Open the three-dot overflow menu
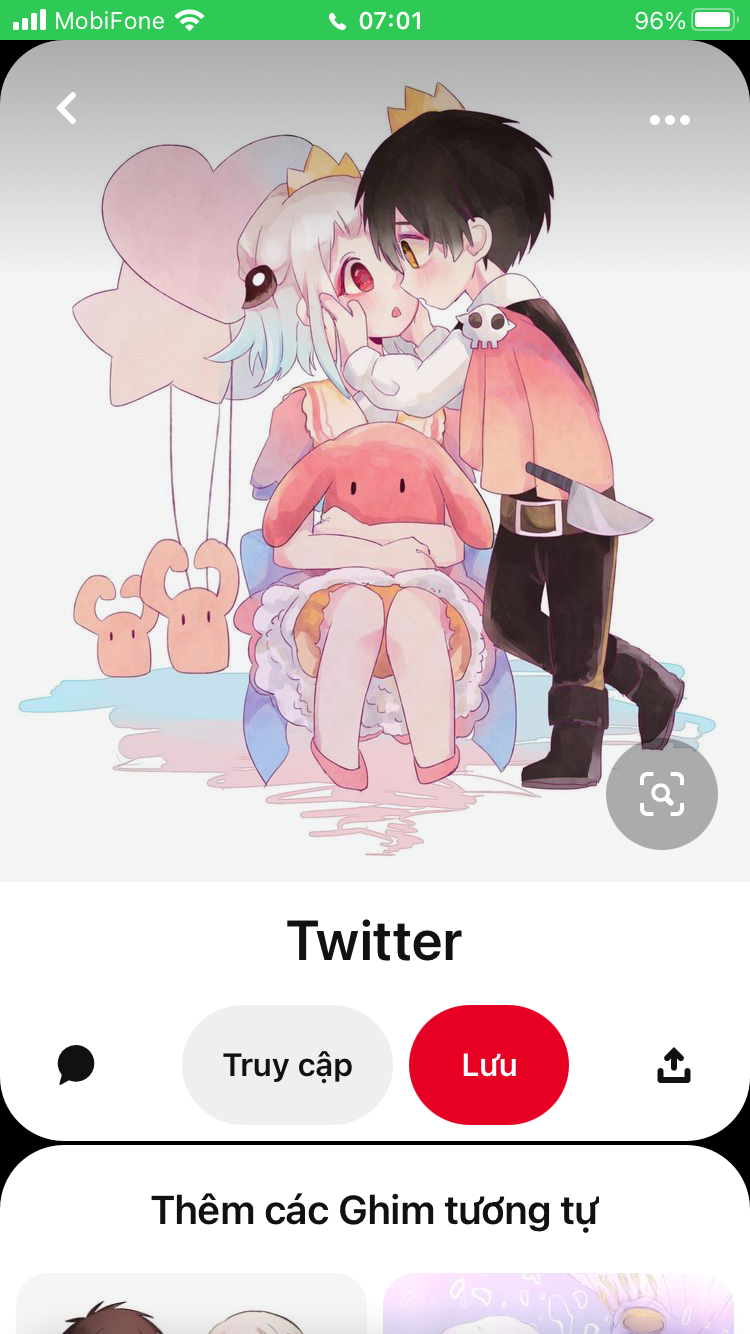The height and width of the screenshot is (1334, 750). [x=669, y=120]
